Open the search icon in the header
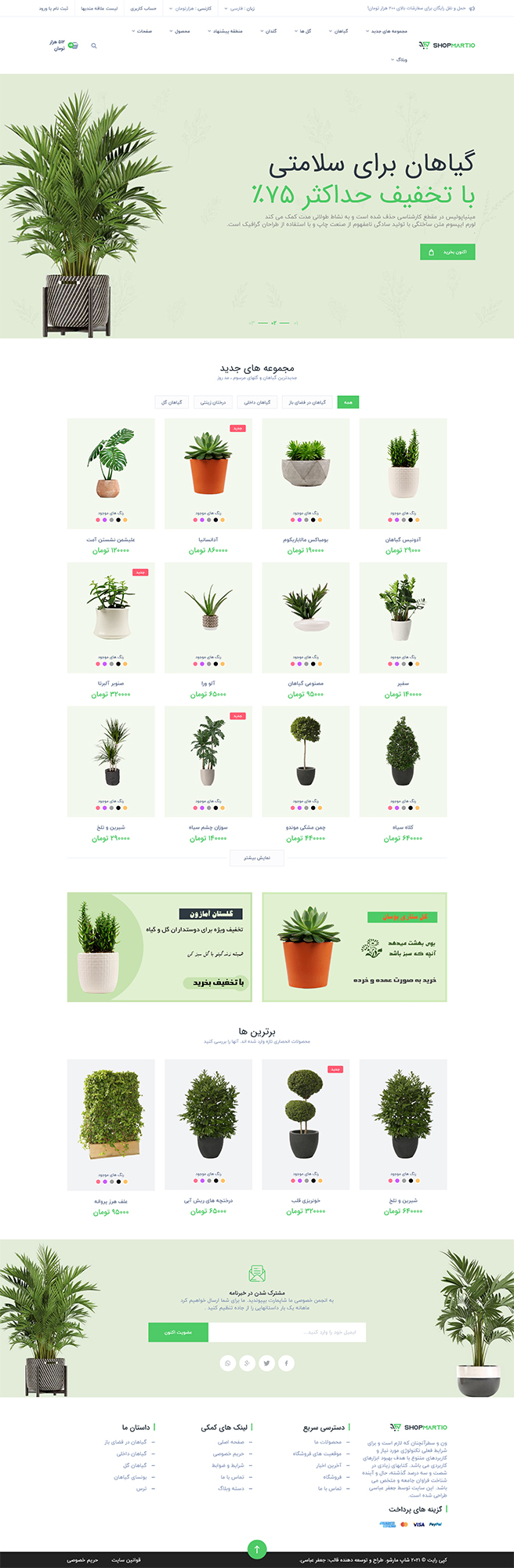514x1568 pixels. pos(94,46)
